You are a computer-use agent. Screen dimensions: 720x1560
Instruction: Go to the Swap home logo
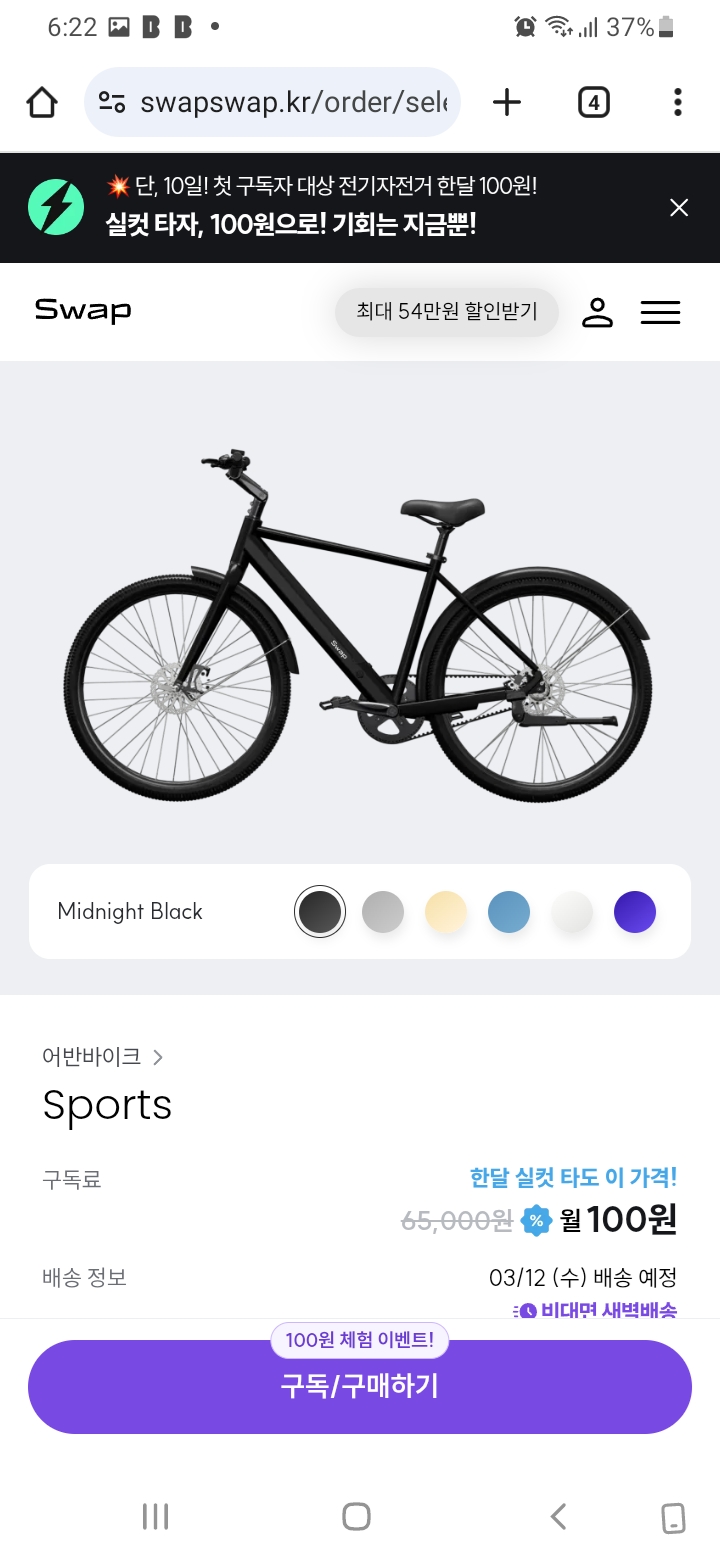(83, 311)
